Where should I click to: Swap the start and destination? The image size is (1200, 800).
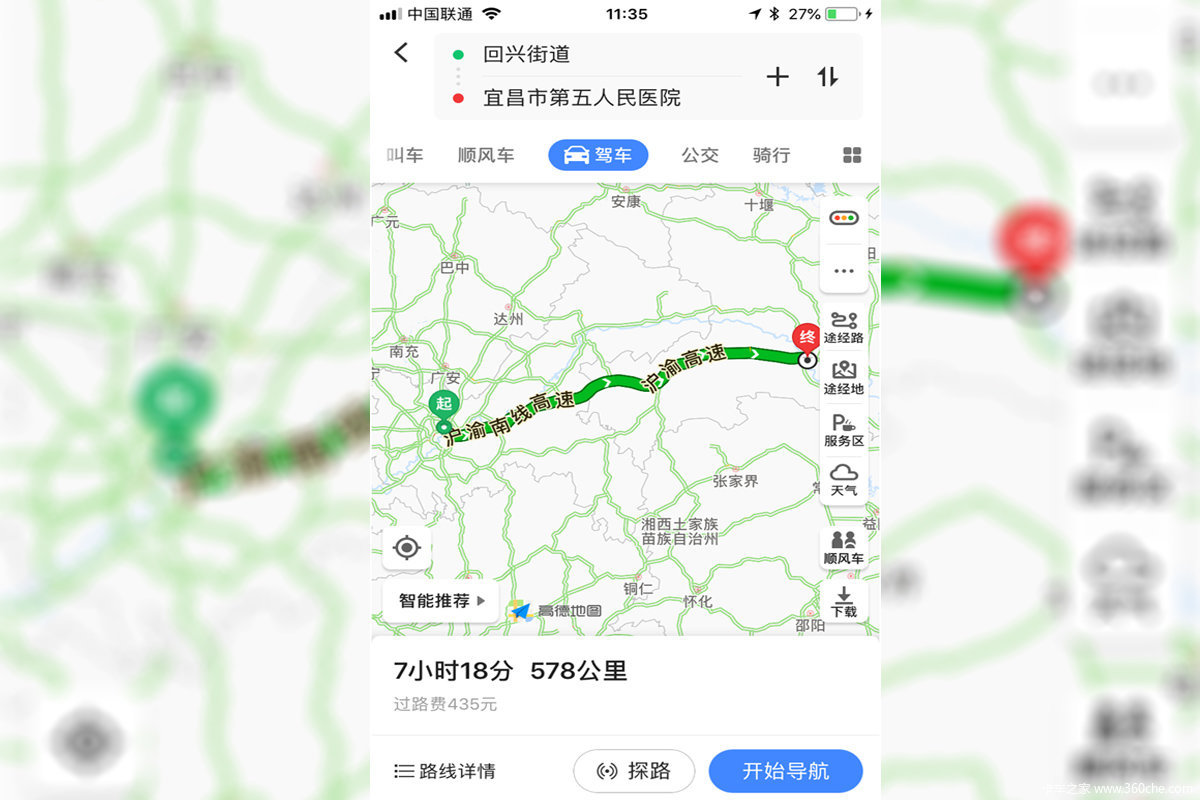coord(828,77)
